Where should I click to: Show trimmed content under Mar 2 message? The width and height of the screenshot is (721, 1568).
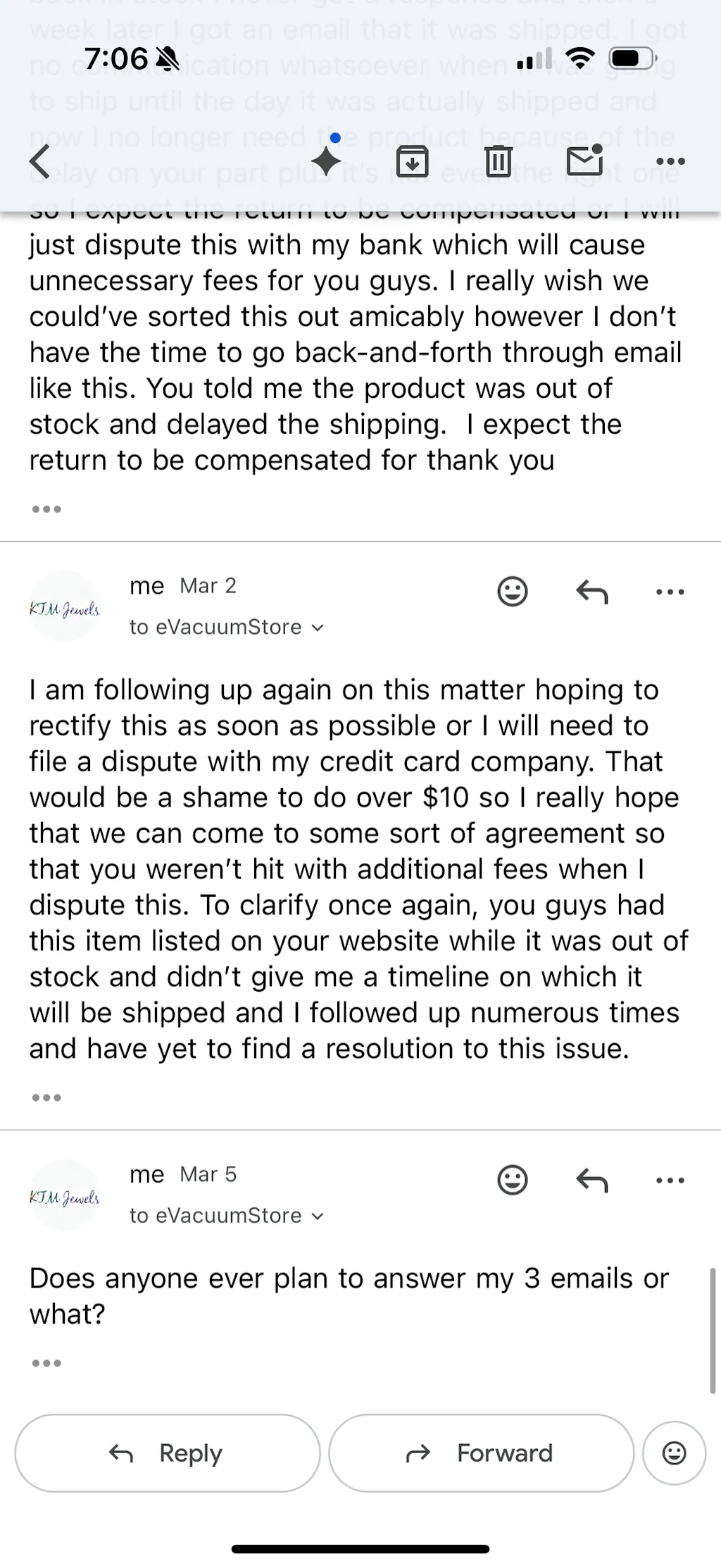click(46, 1097)
